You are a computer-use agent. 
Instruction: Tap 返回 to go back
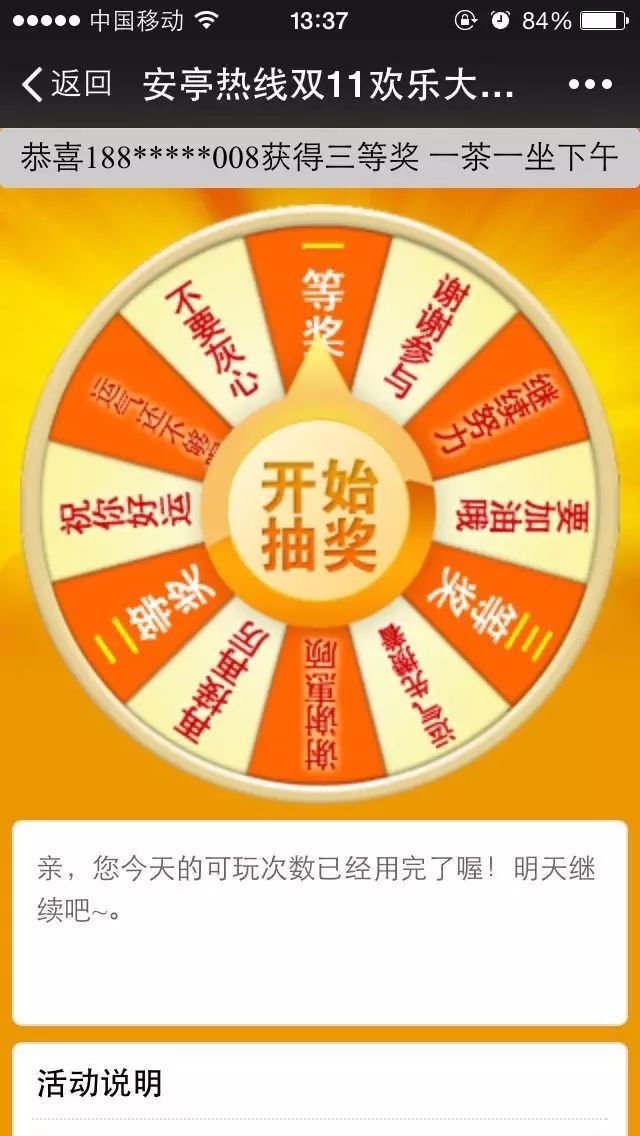pos(66,85)
